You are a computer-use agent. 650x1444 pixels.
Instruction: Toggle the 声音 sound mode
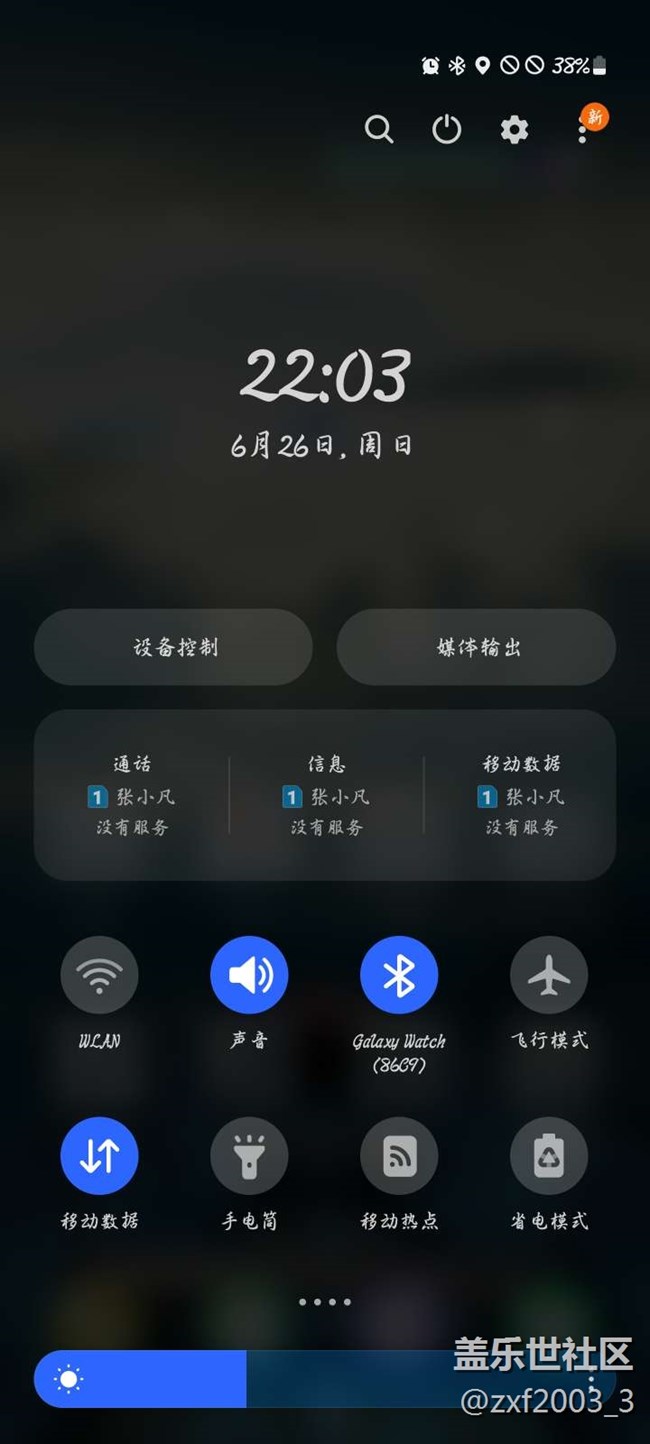pos(249,975)
